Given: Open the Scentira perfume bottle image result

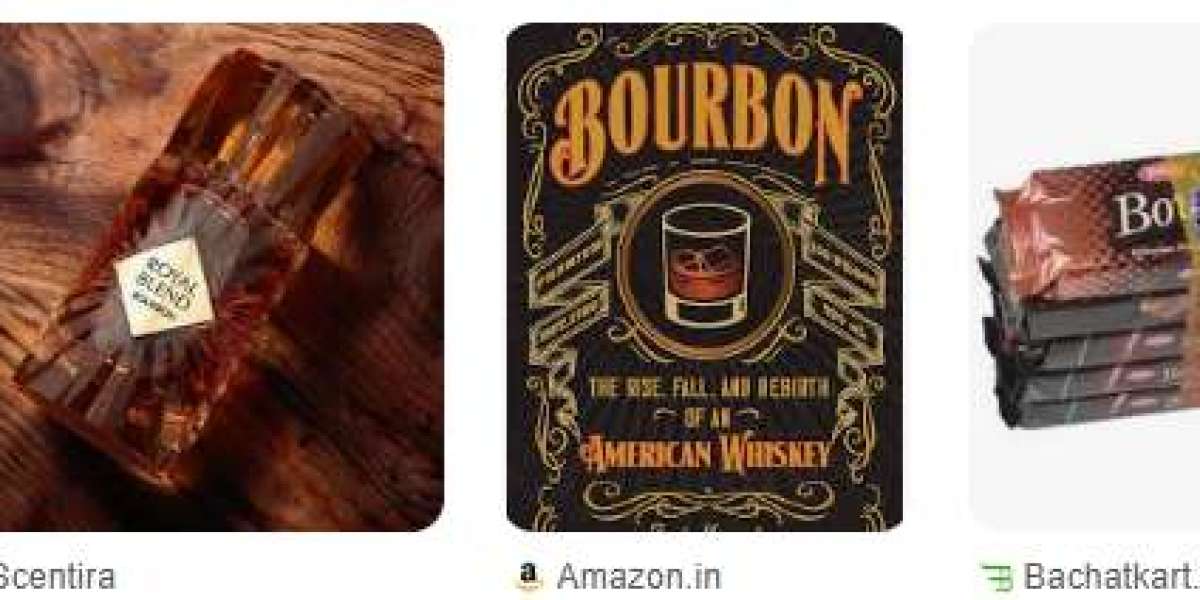Looking at the screenshot, I should 220,277.
